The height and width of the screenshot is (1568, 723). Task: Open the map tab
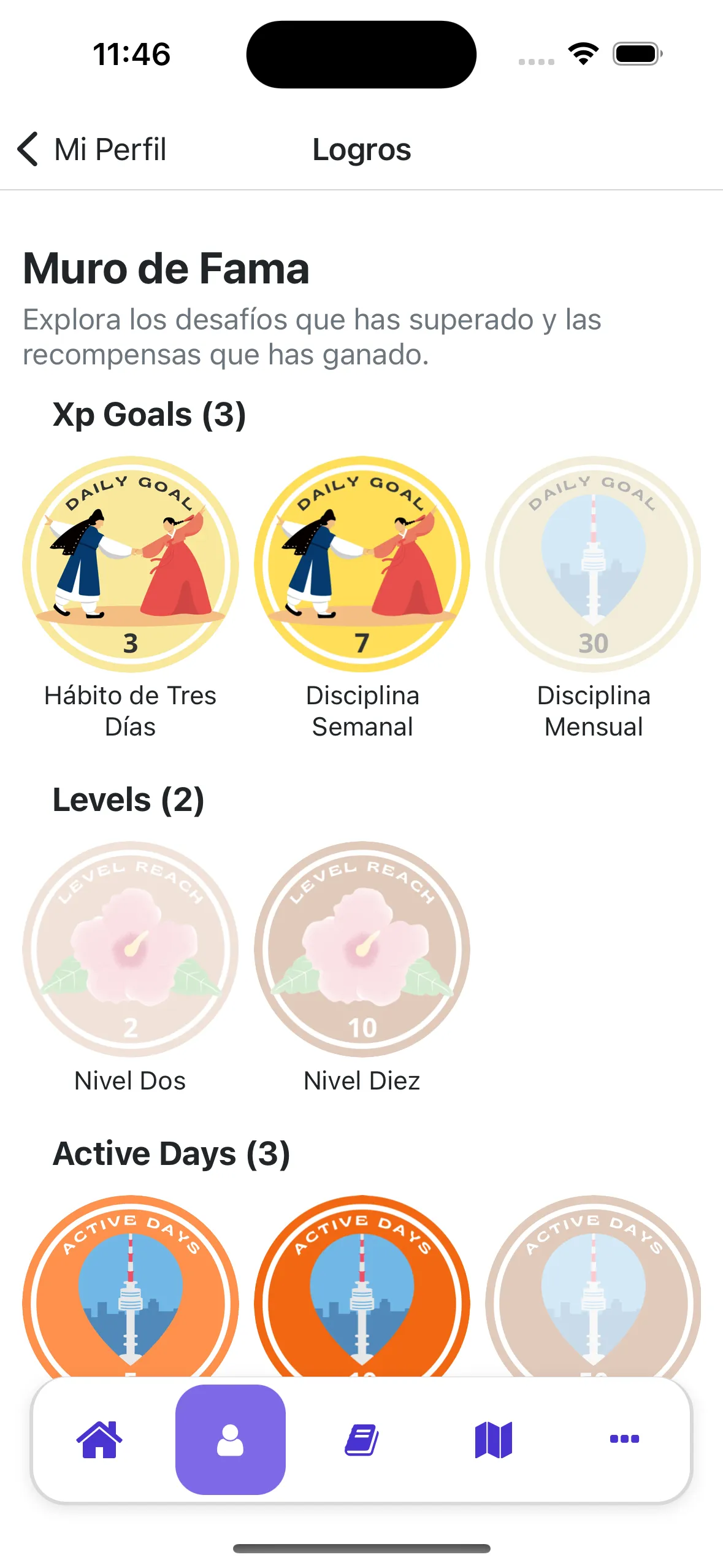493,1439
